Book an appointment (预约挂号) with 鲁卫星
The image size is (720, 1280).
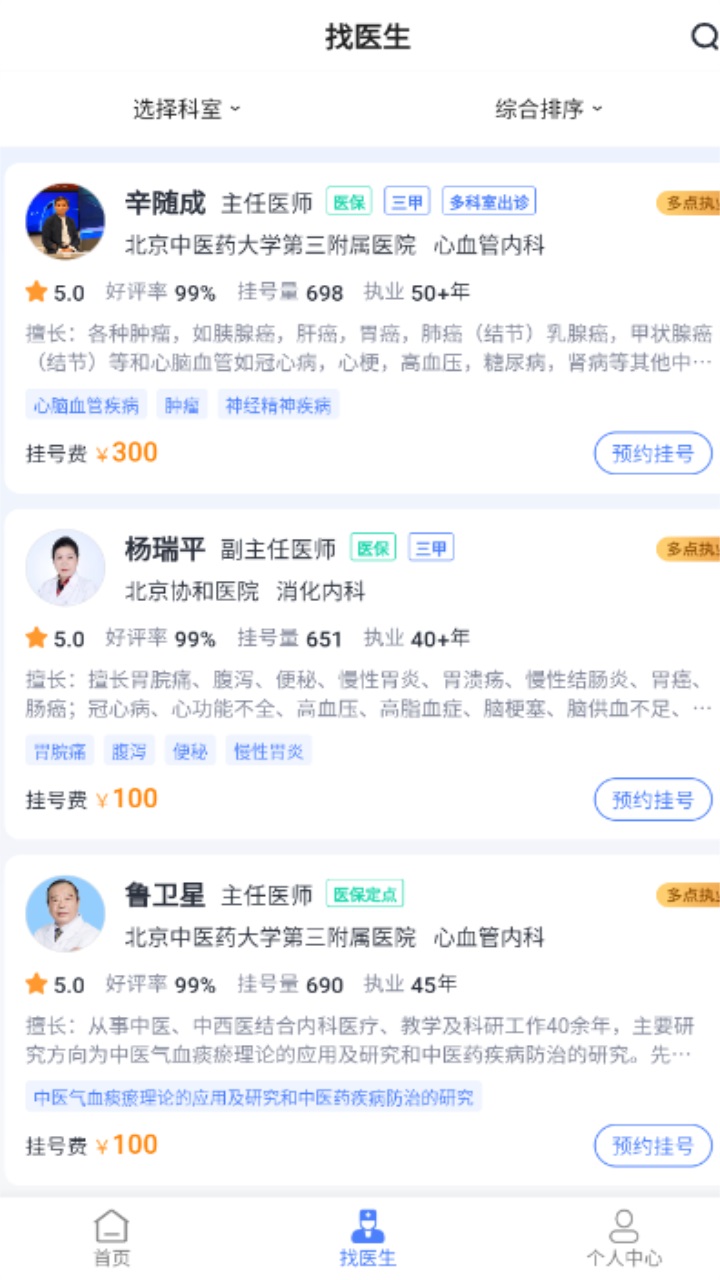coord(653,1145)
